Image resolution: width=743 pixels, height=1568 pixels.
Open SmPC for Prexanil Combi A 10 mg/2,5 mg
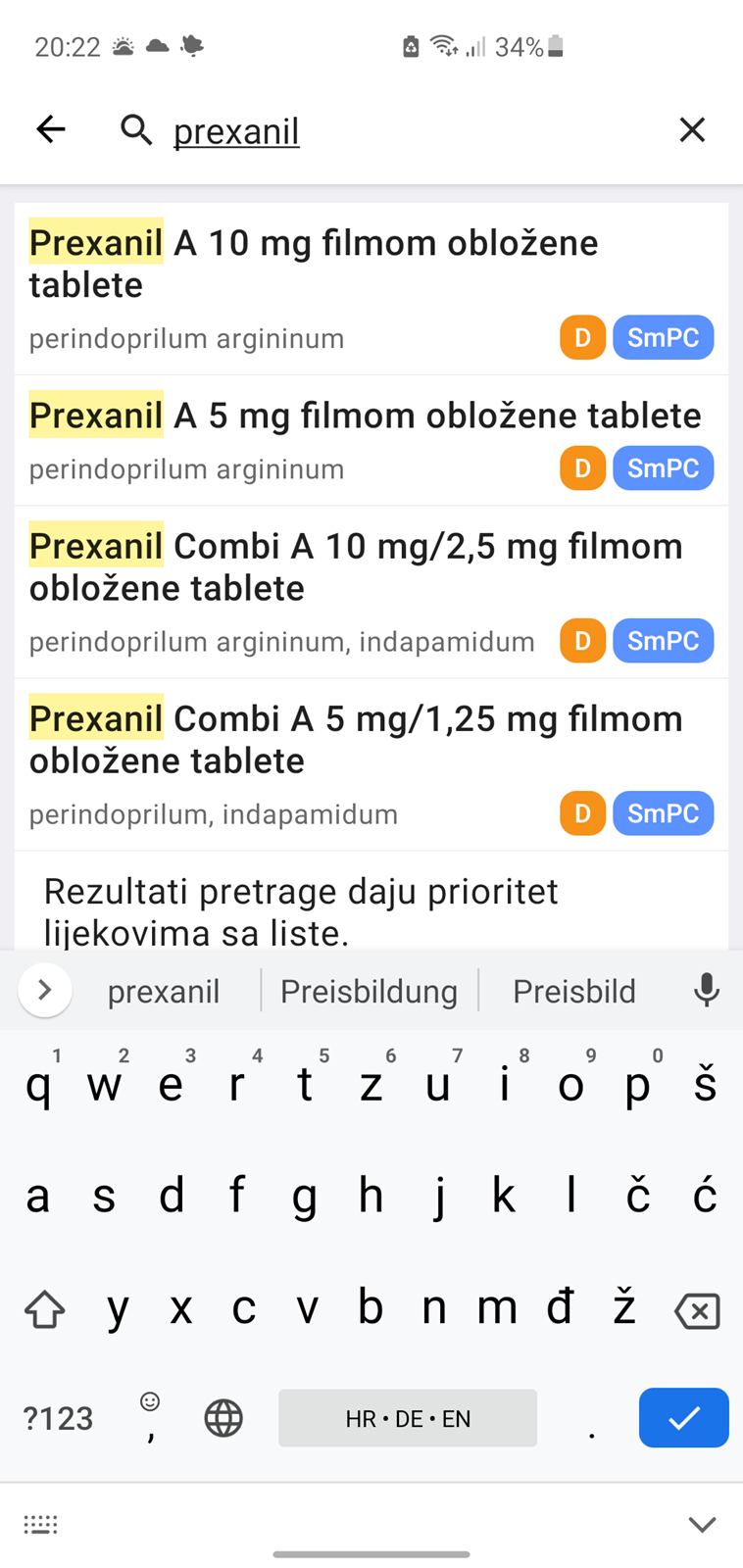(664, 641)
